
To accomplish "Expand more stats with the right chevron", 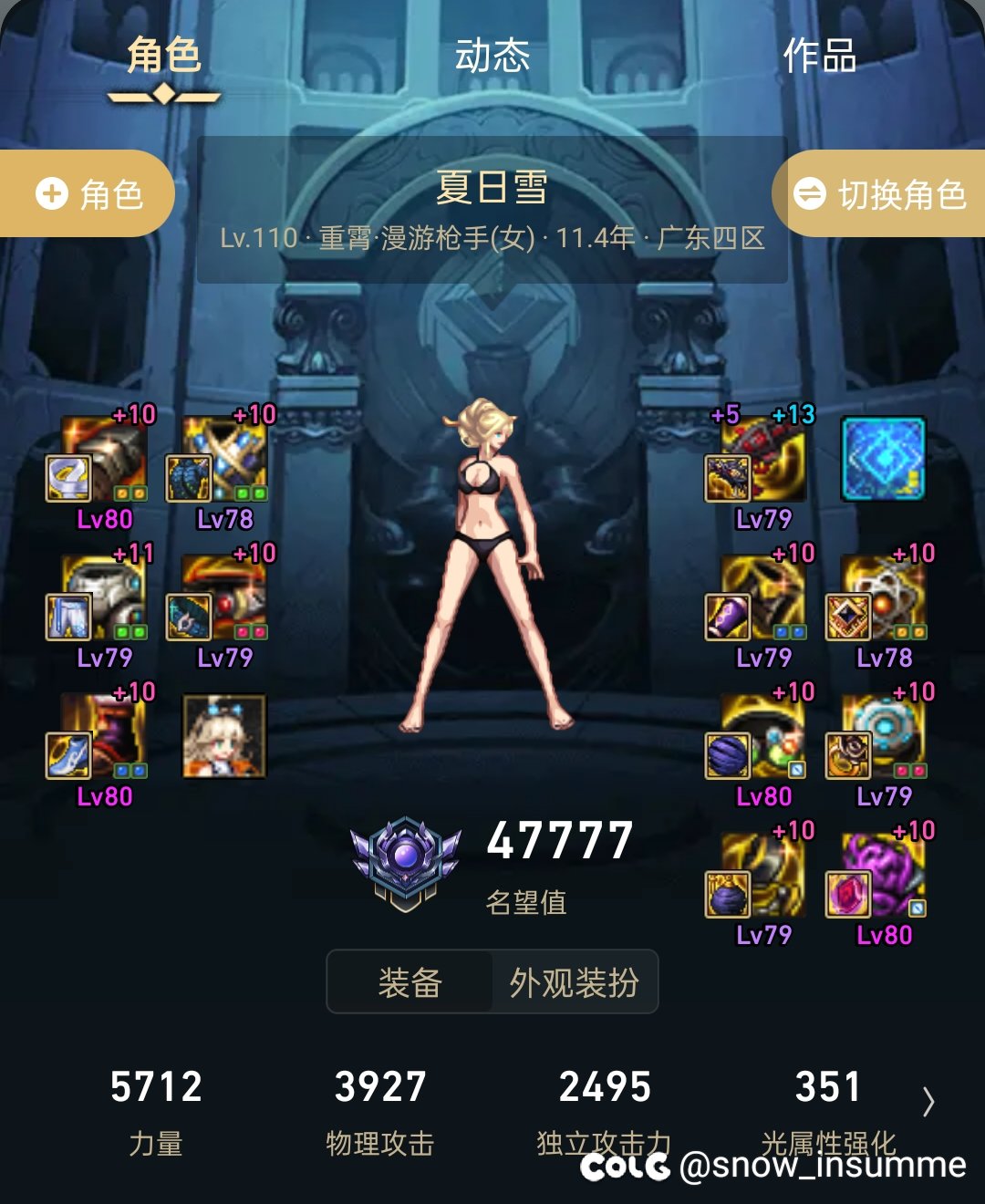I will pos(928,1102).
